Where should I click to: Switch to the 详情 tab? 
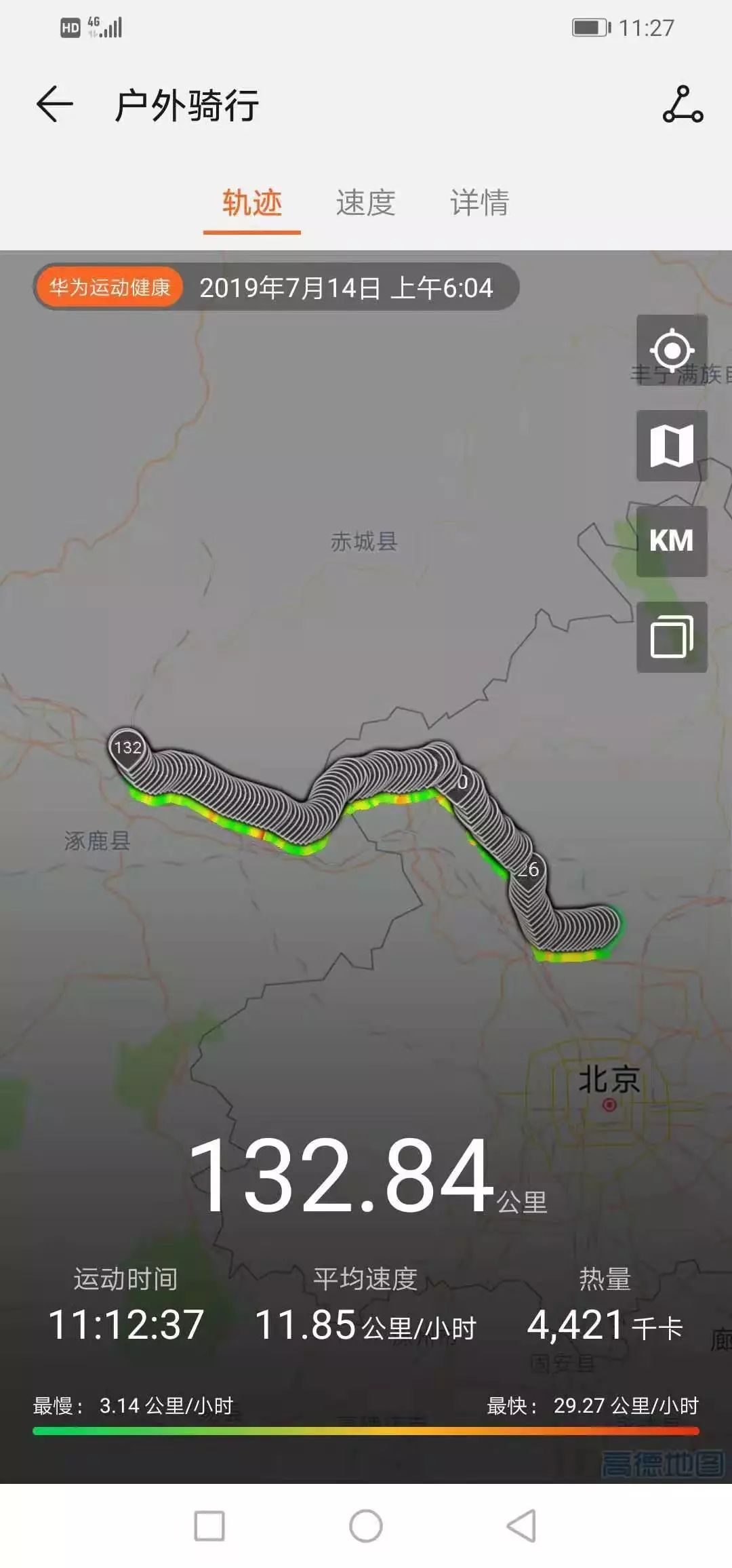point(480,203)
